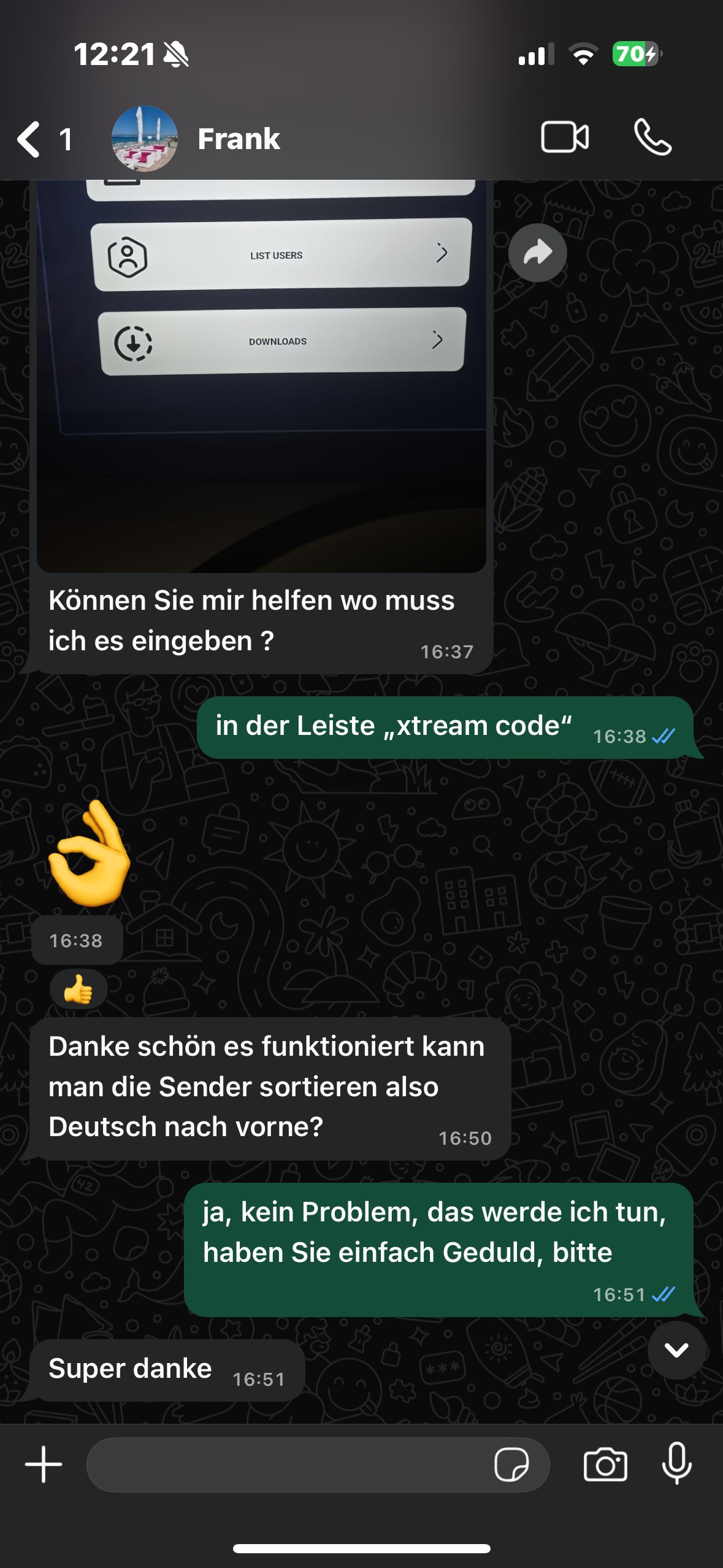The width and height of the screenshot is (723, 1568).
Task: Jump to the latest messages
Action: (x=676, y=1350)
